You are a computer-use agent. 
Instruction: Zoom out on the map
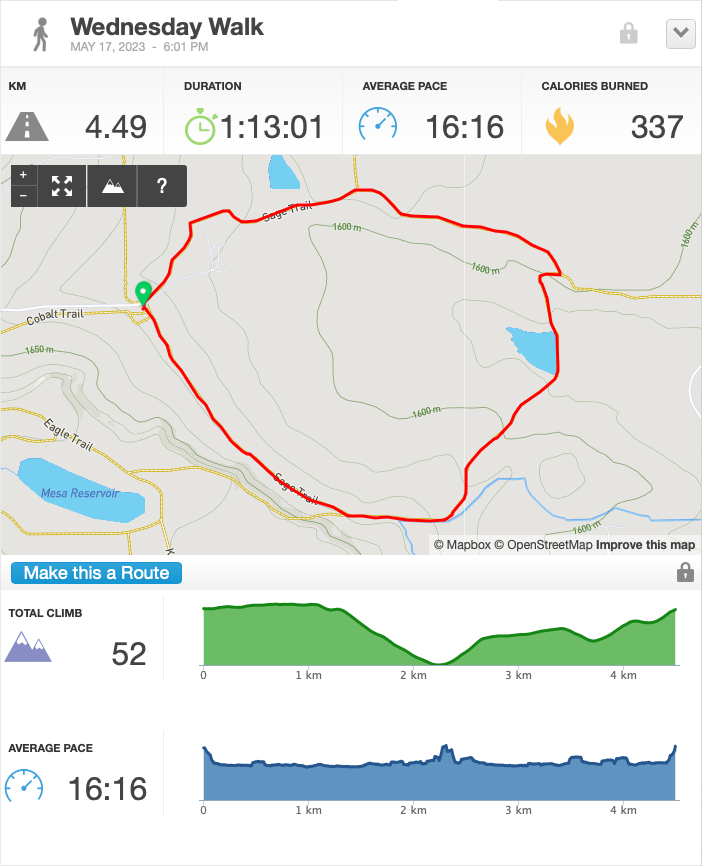[x=24, y=196]
